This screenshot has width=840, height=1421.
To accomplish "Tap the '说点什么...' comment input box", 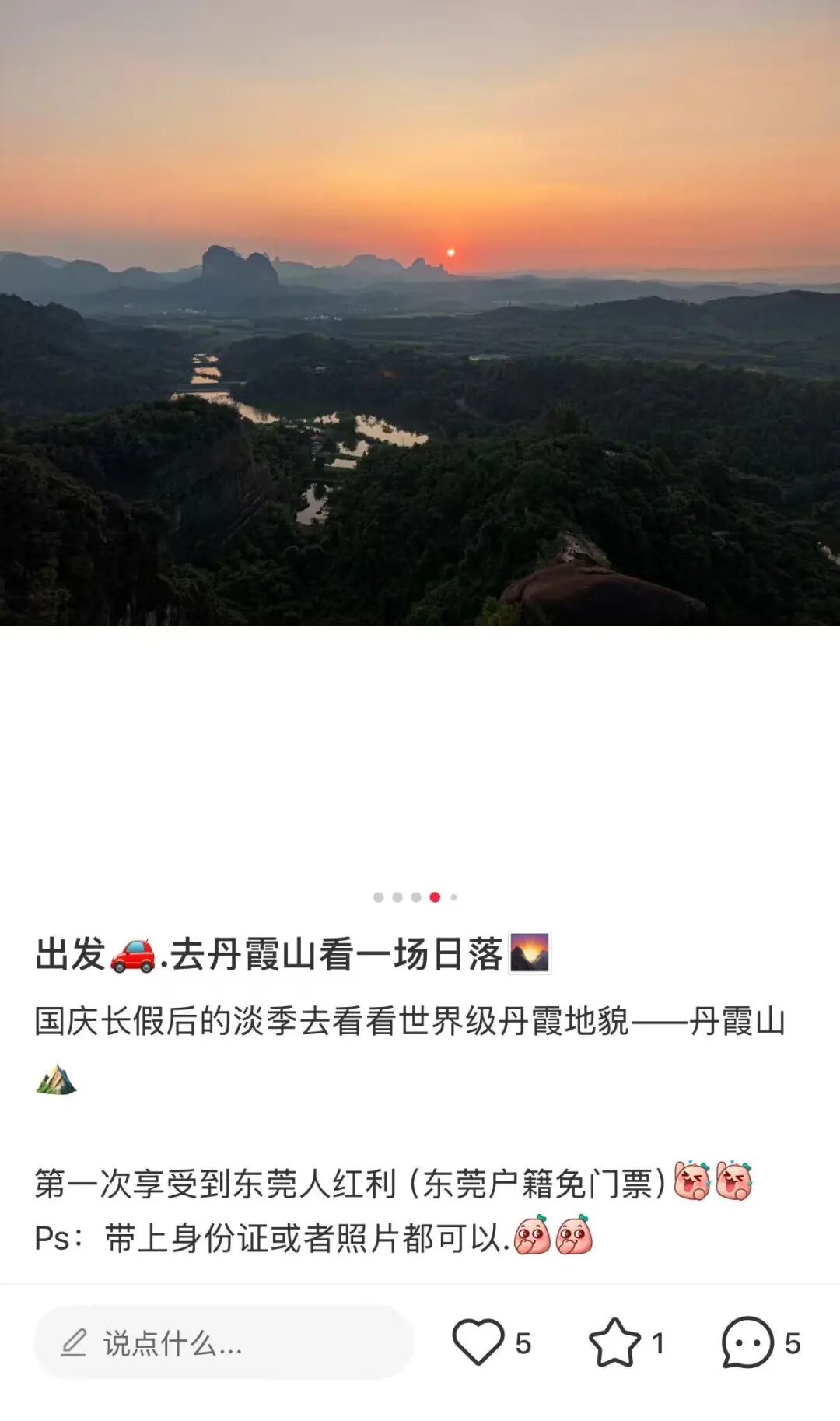I will tap(224, 1342).
